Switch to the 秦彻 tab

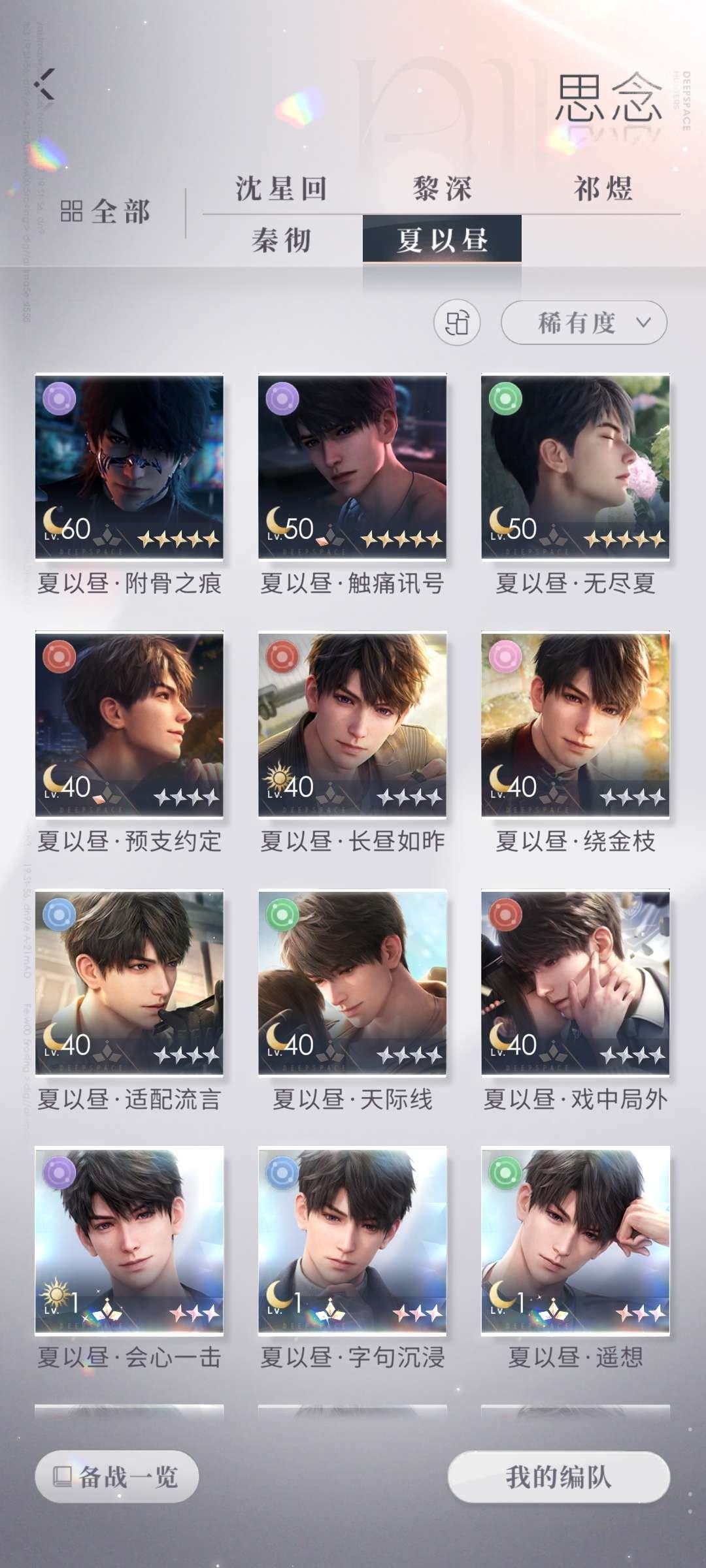click(281, 240)
